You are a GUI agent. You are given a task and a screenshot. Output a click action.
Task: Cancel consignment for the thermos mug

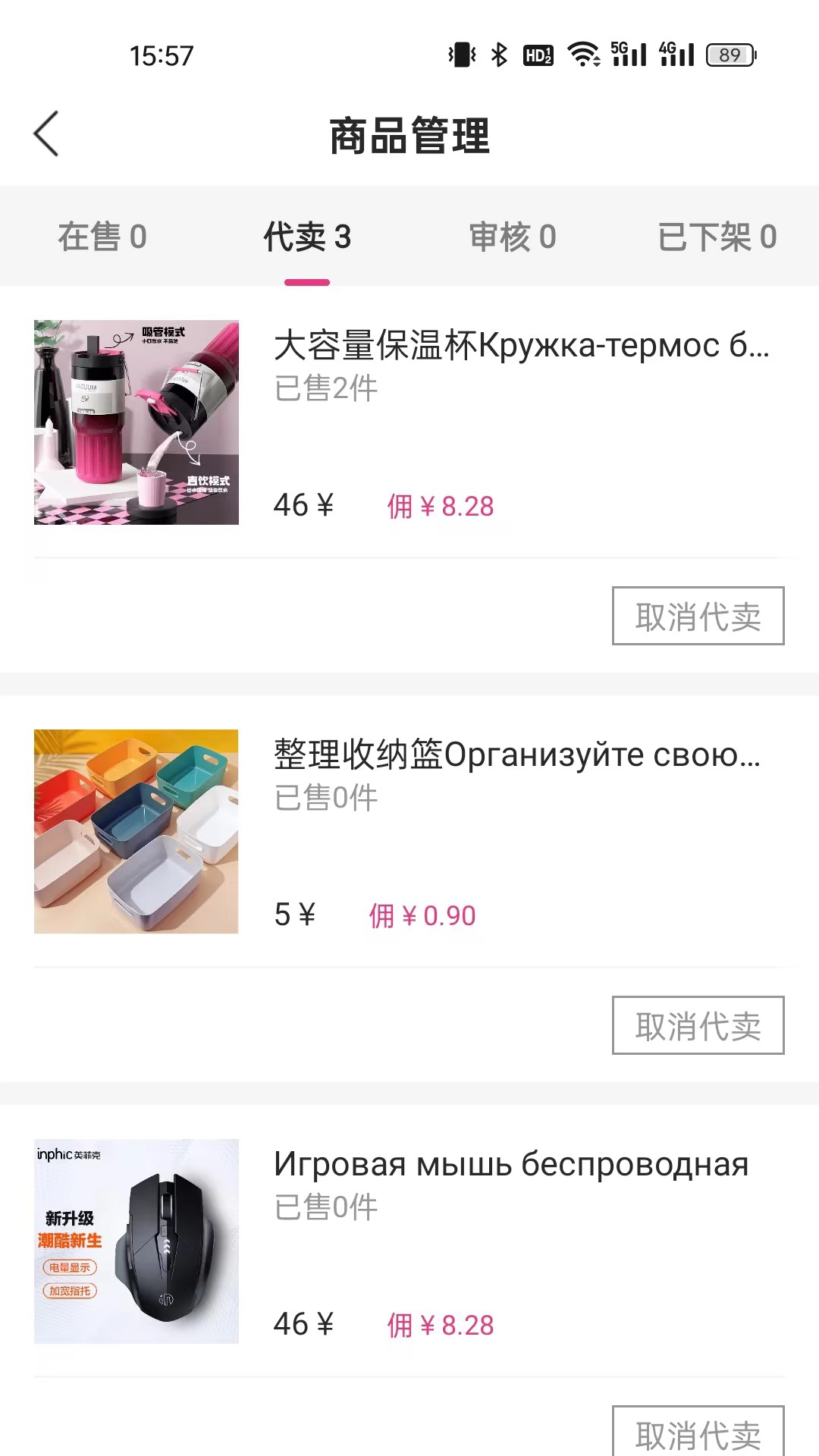[697, 616]
